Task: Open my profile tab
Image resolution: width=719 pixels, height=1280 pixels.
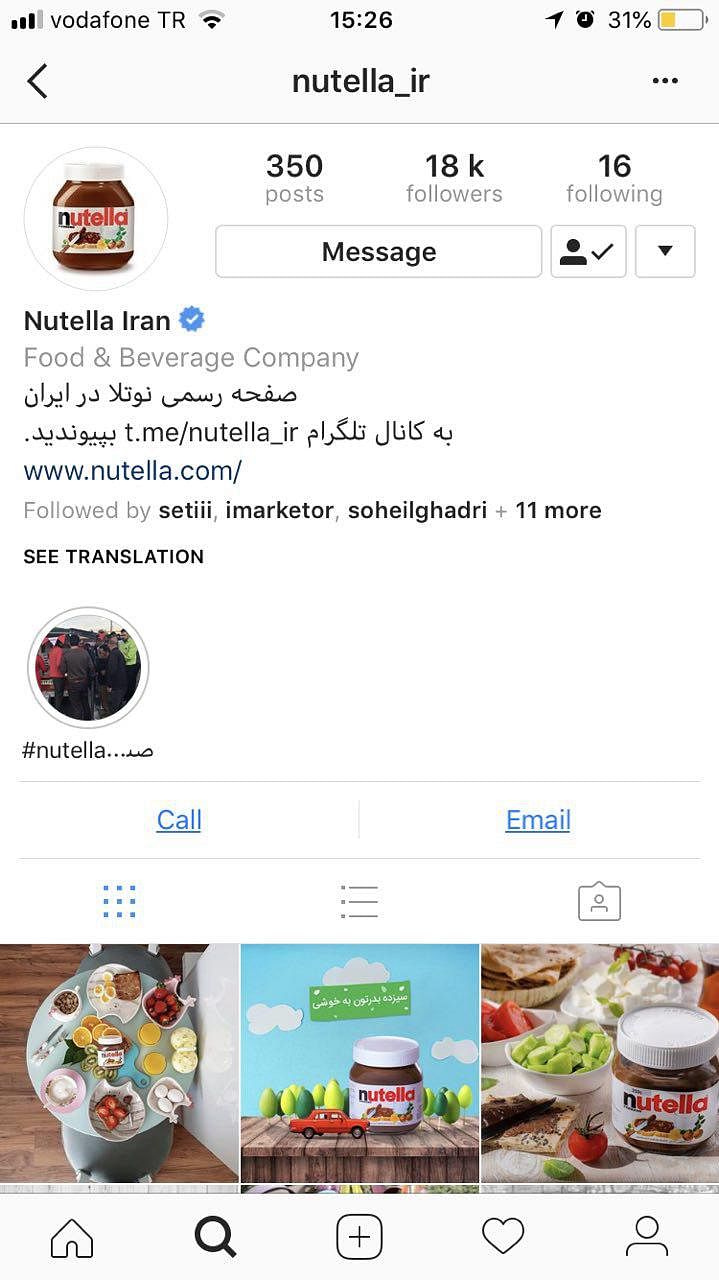Action: [646, 1238]
